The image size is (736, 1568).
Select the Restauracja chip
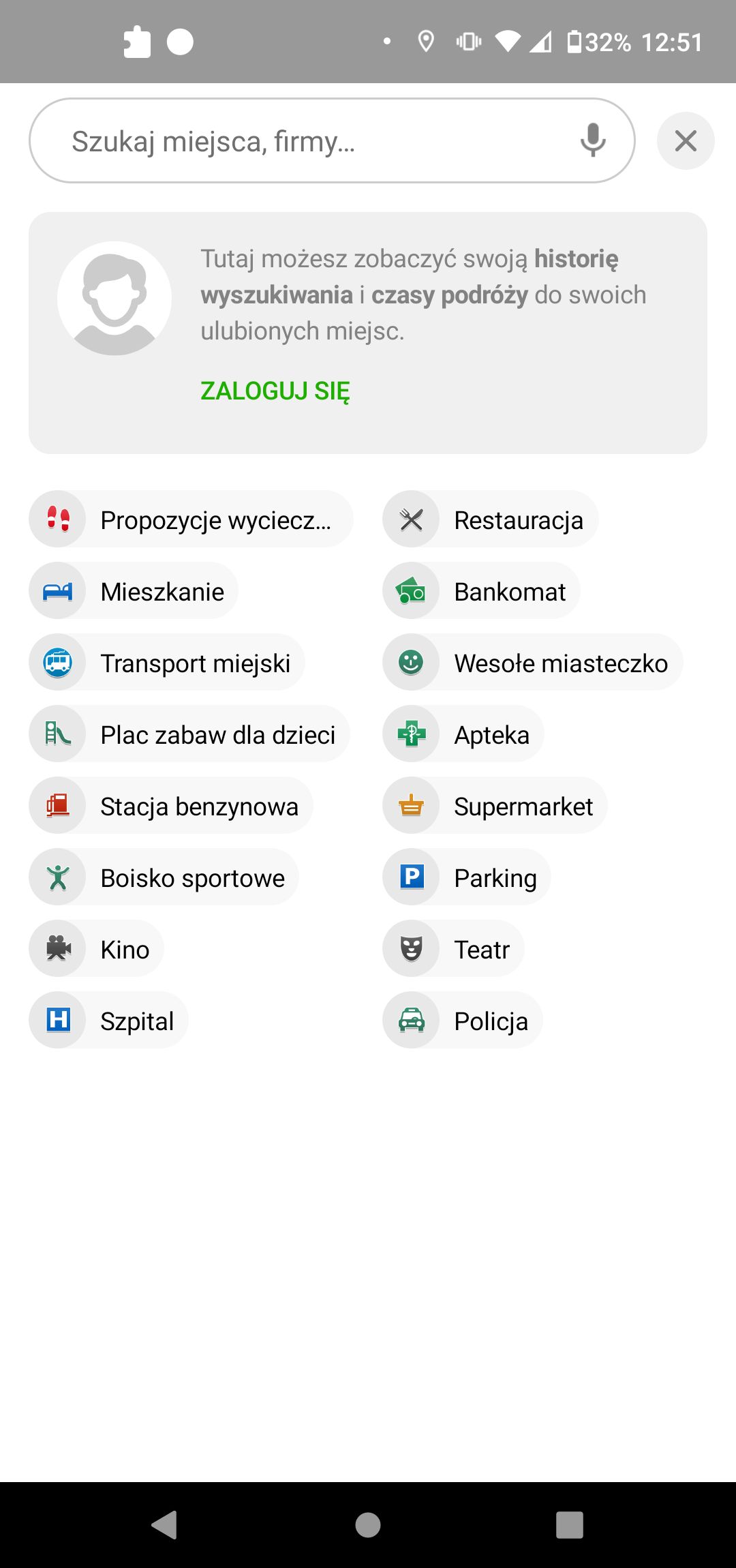click(x=491, y=519)
